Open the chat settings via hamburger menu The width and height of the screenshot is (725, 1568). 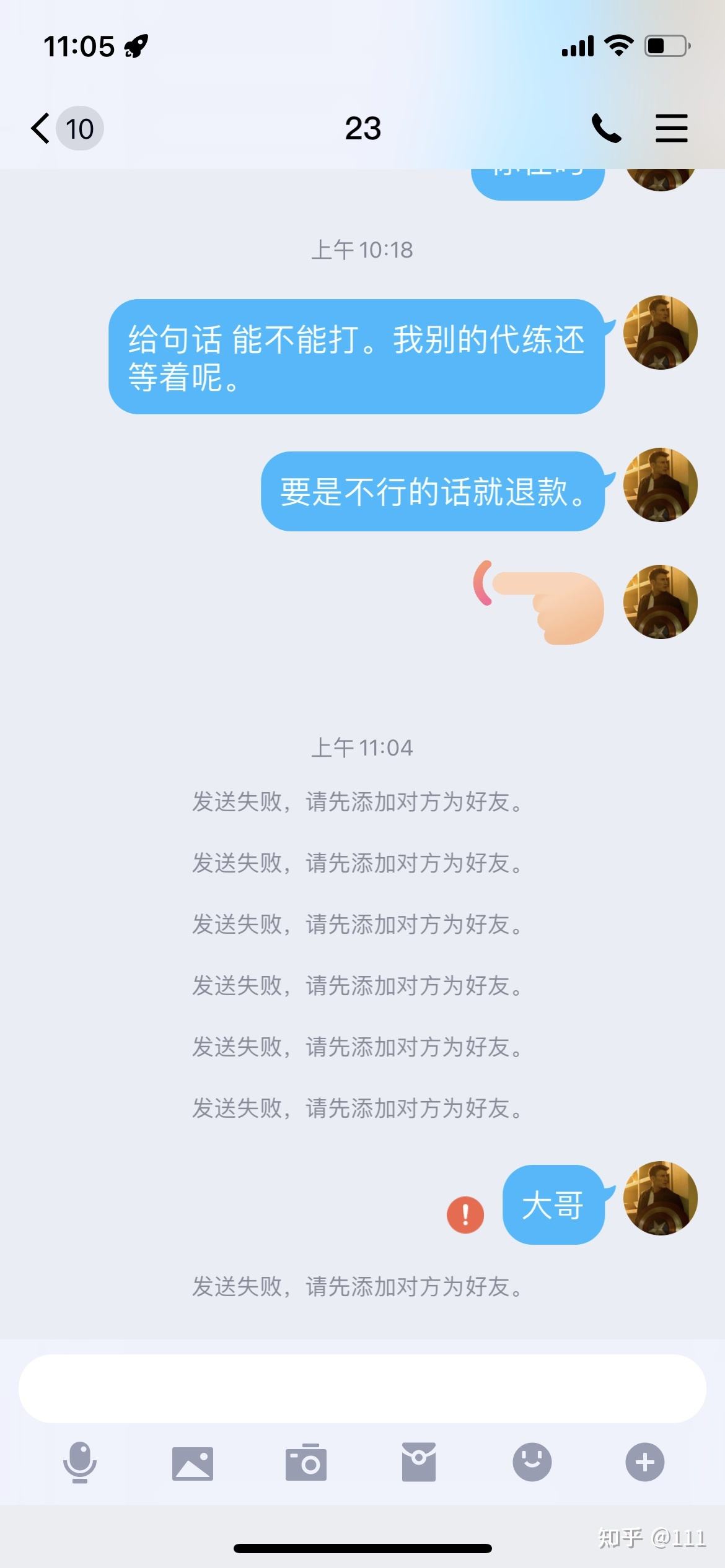[671, 128]
